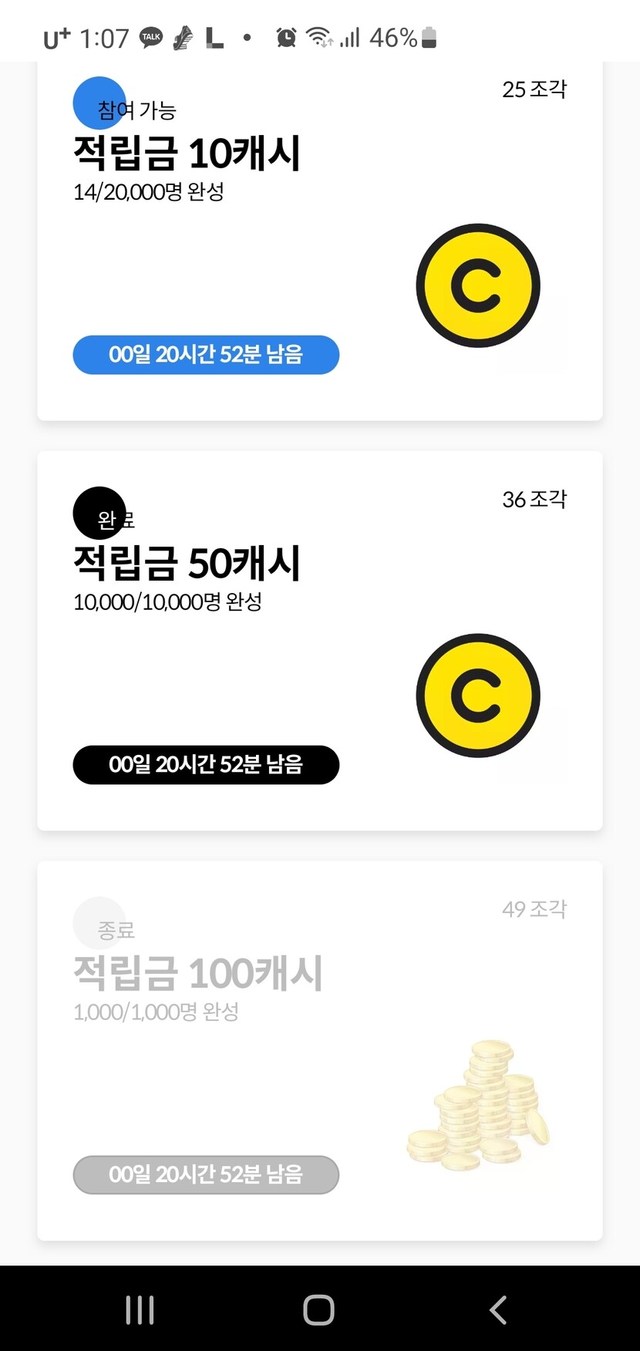This screenshot has height=1351, width=640.
Task: Open the ended 적립금 100캐시 card
Action: pos(320,1050)
